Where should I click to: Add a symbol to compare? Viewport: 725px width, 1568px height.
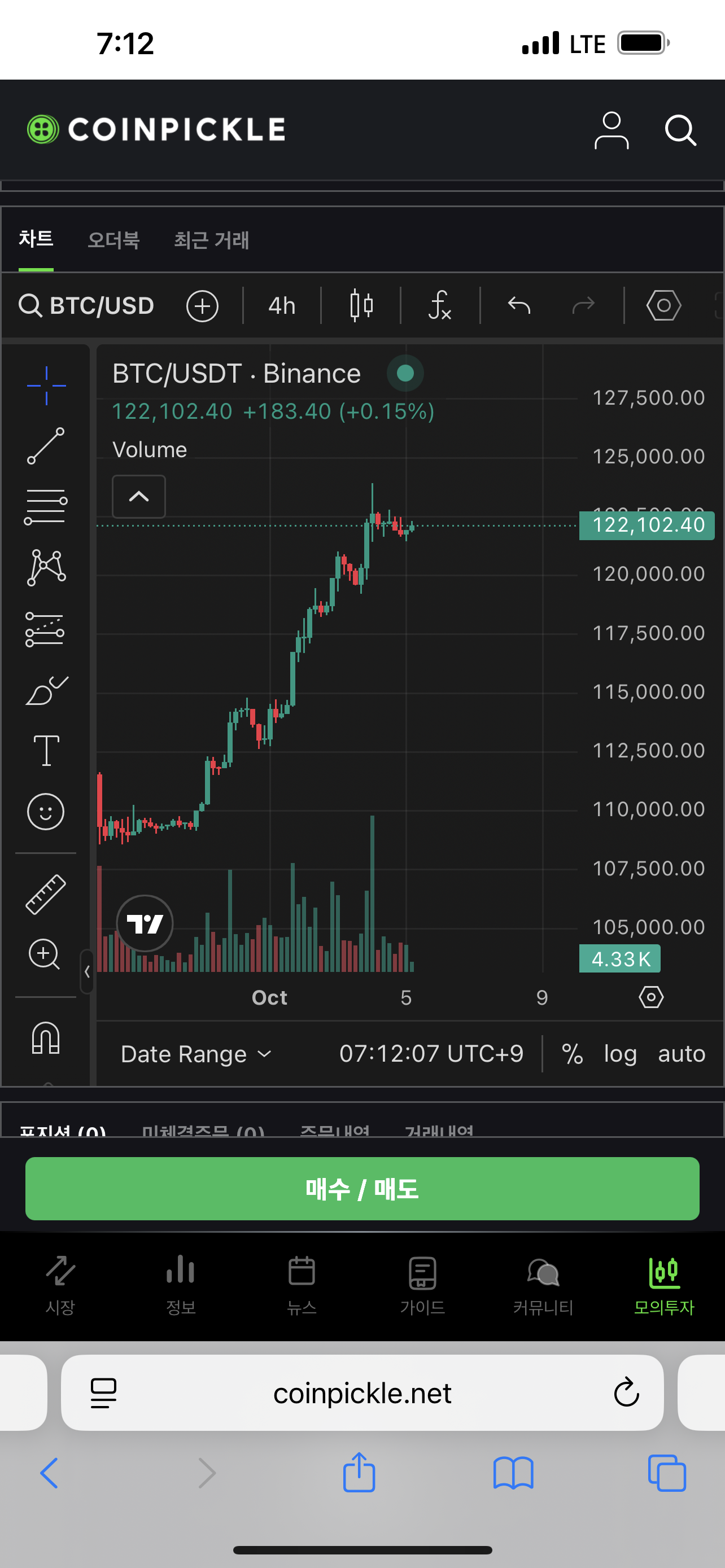[202, 305]
